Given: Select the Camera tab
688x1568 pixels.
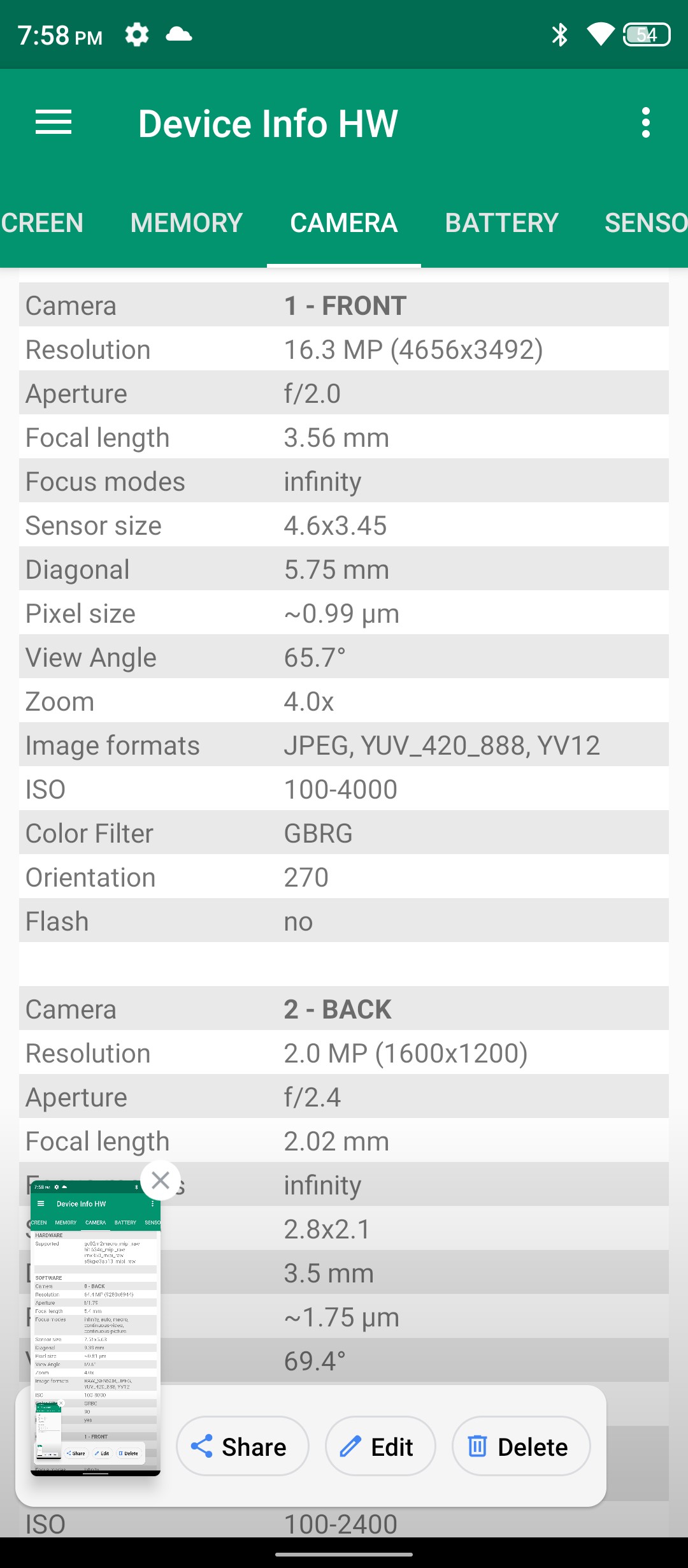Looking at the screenshot, I should (x=343, y=223).
